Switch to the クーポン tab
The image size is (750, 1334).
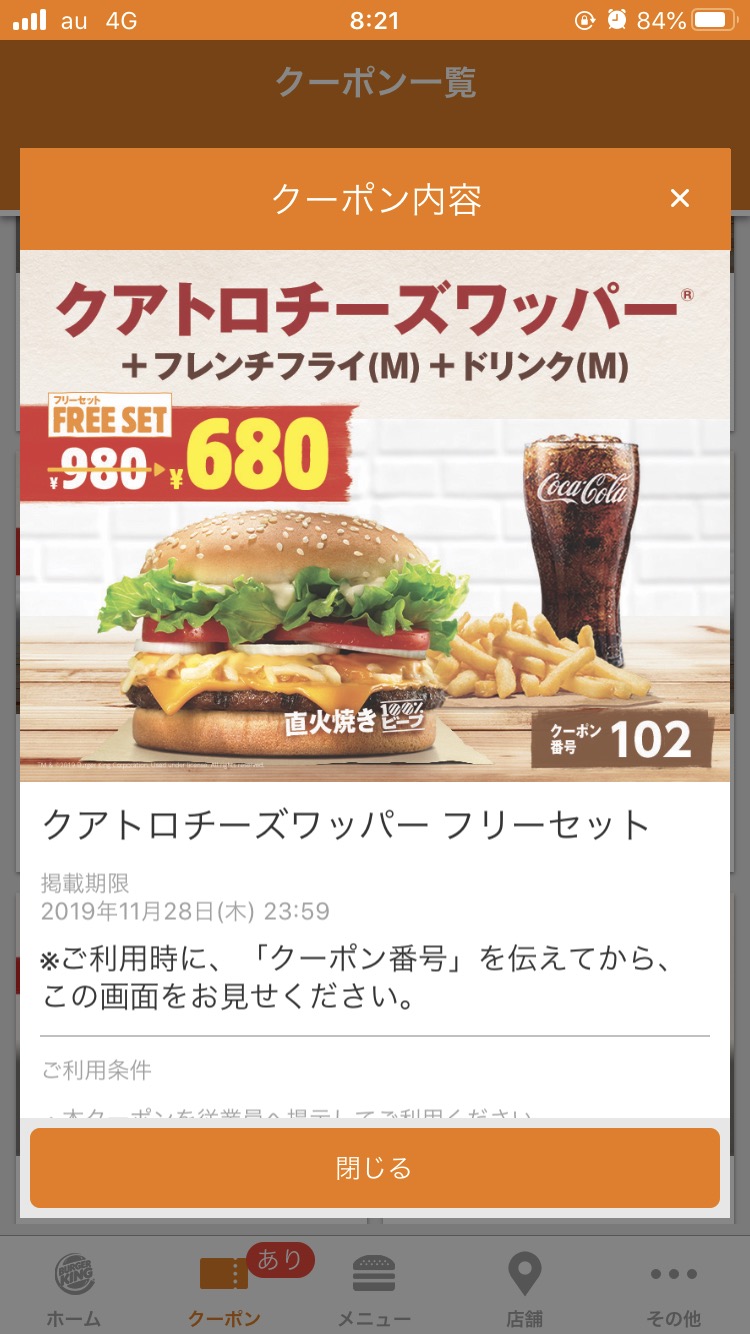224,1288
